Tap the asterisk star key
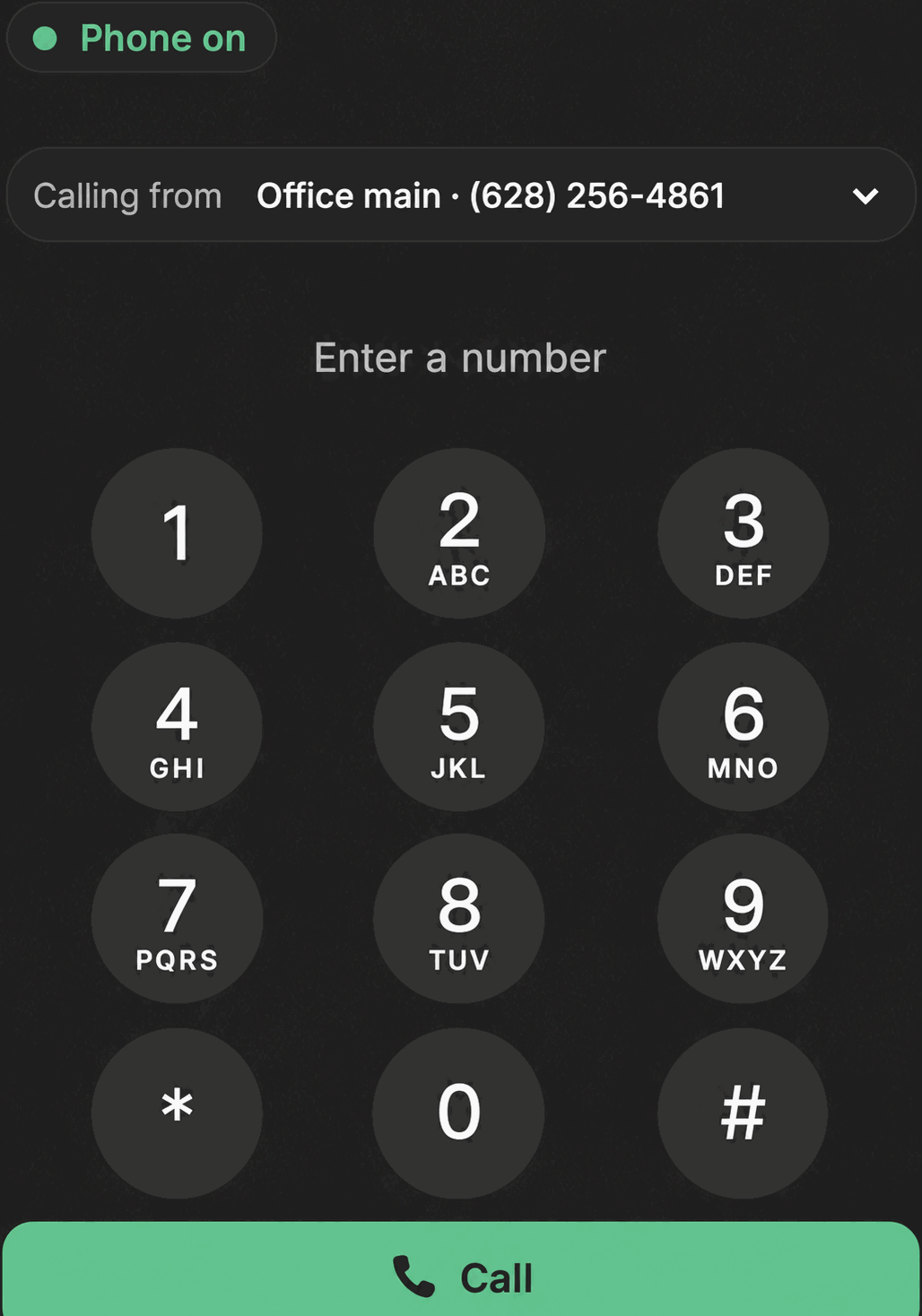The width and height of the screenshot is (922, 1316). (177, 1113)
